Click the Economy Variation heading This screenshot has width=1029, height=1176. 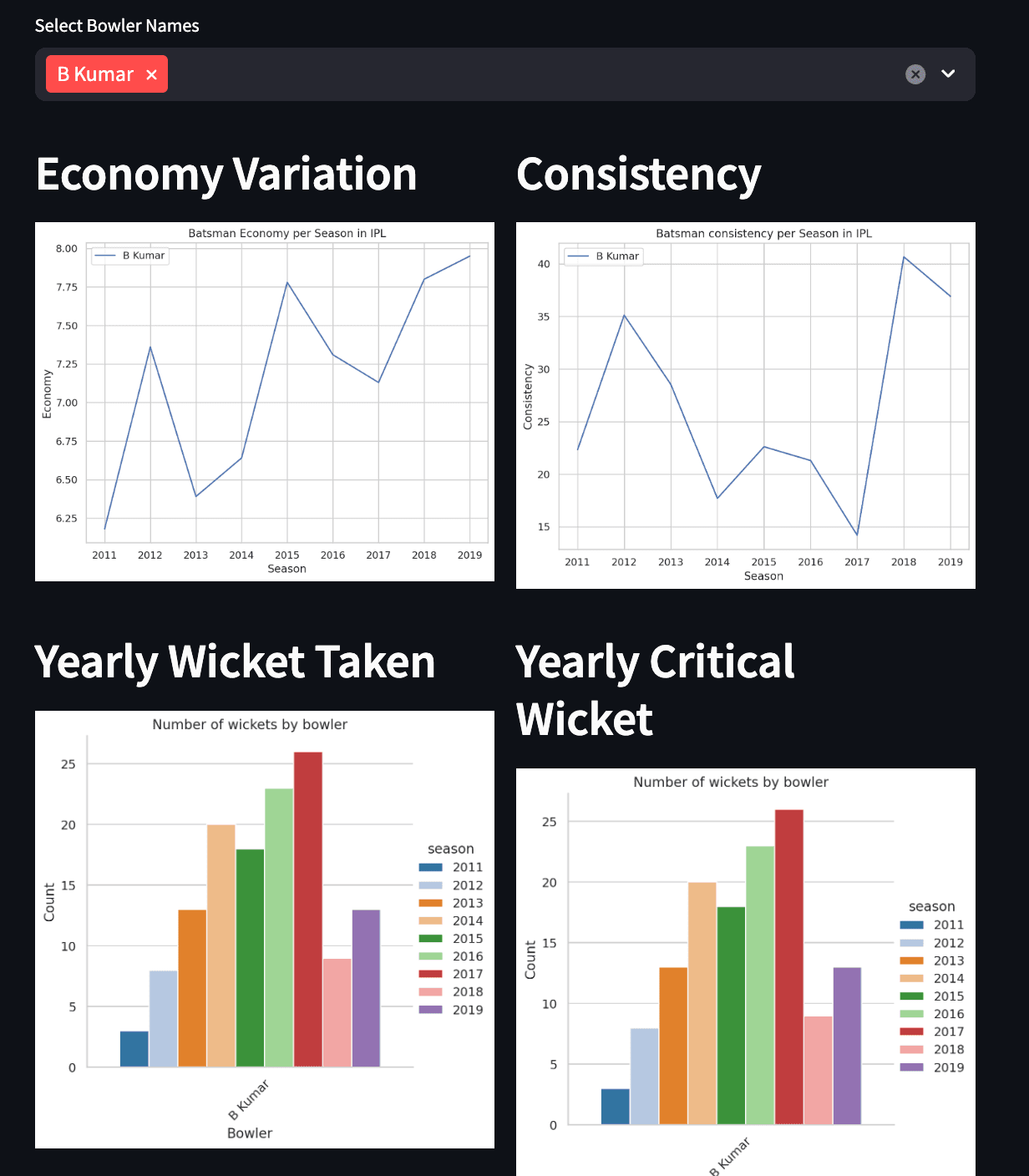click(x=226, y=175)
